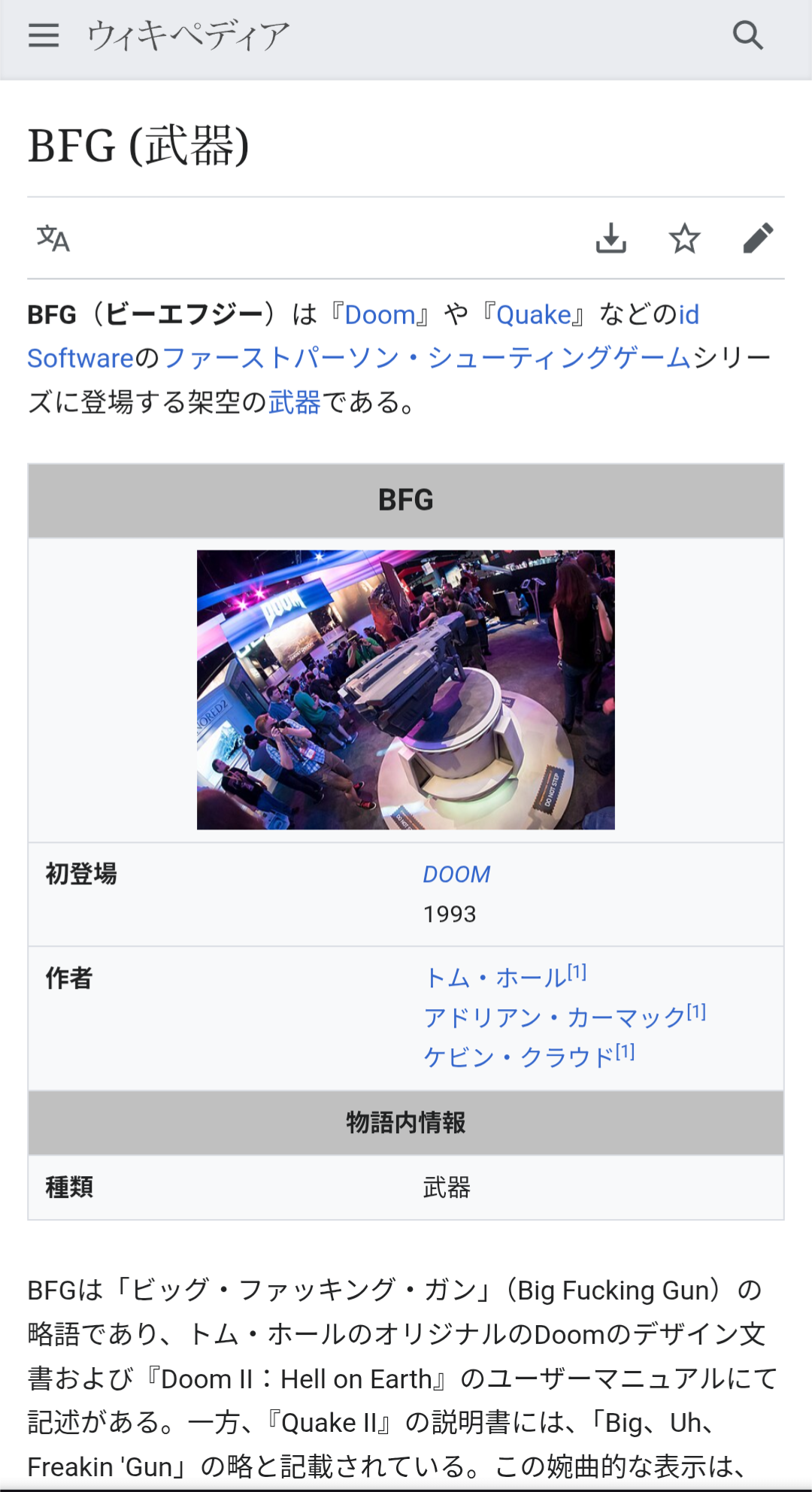Follow the id Software link
This screenshot has height=1492, width=812.
click(363, 336)
